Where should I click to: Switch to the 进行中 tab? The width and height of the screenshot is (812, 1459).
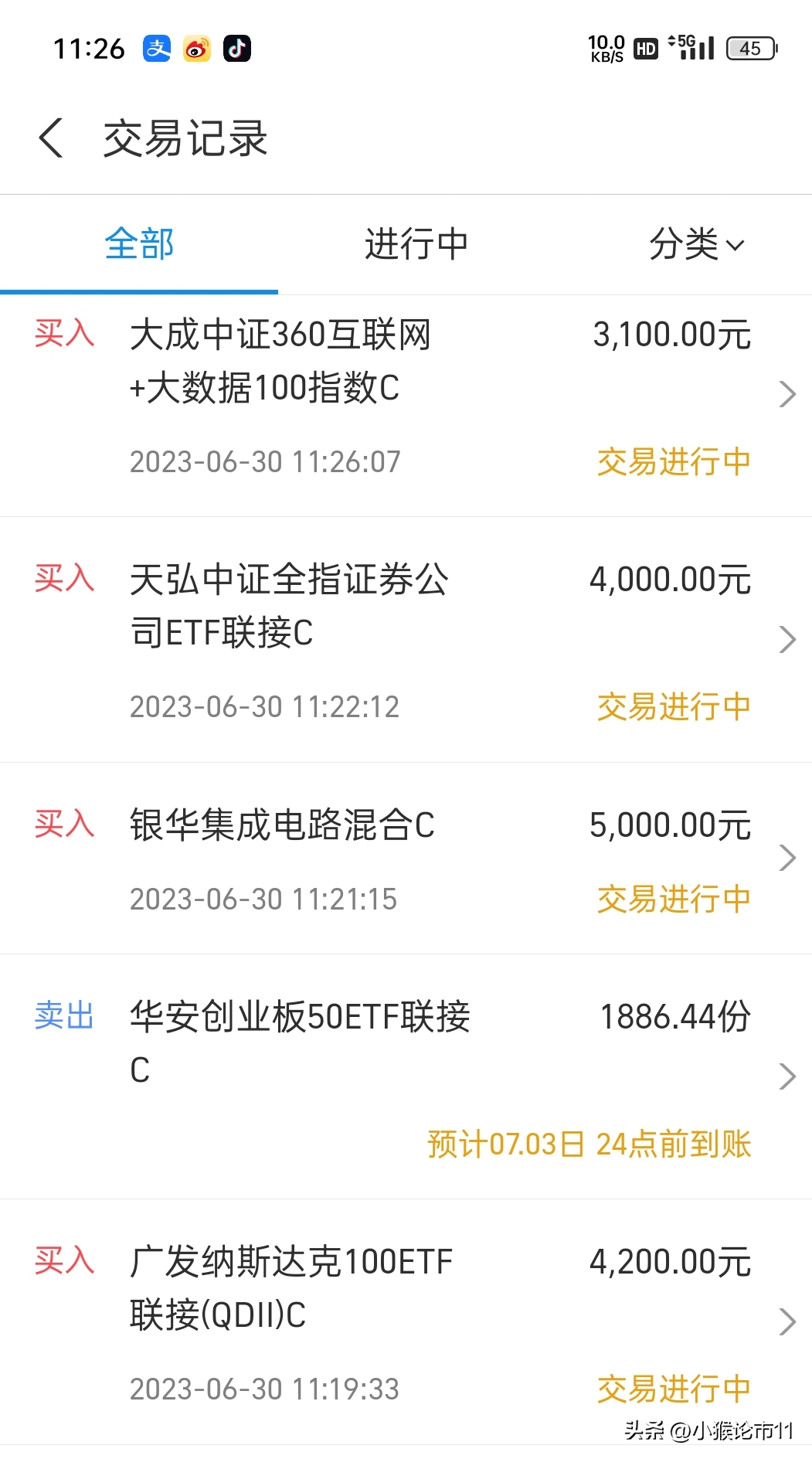416,244
